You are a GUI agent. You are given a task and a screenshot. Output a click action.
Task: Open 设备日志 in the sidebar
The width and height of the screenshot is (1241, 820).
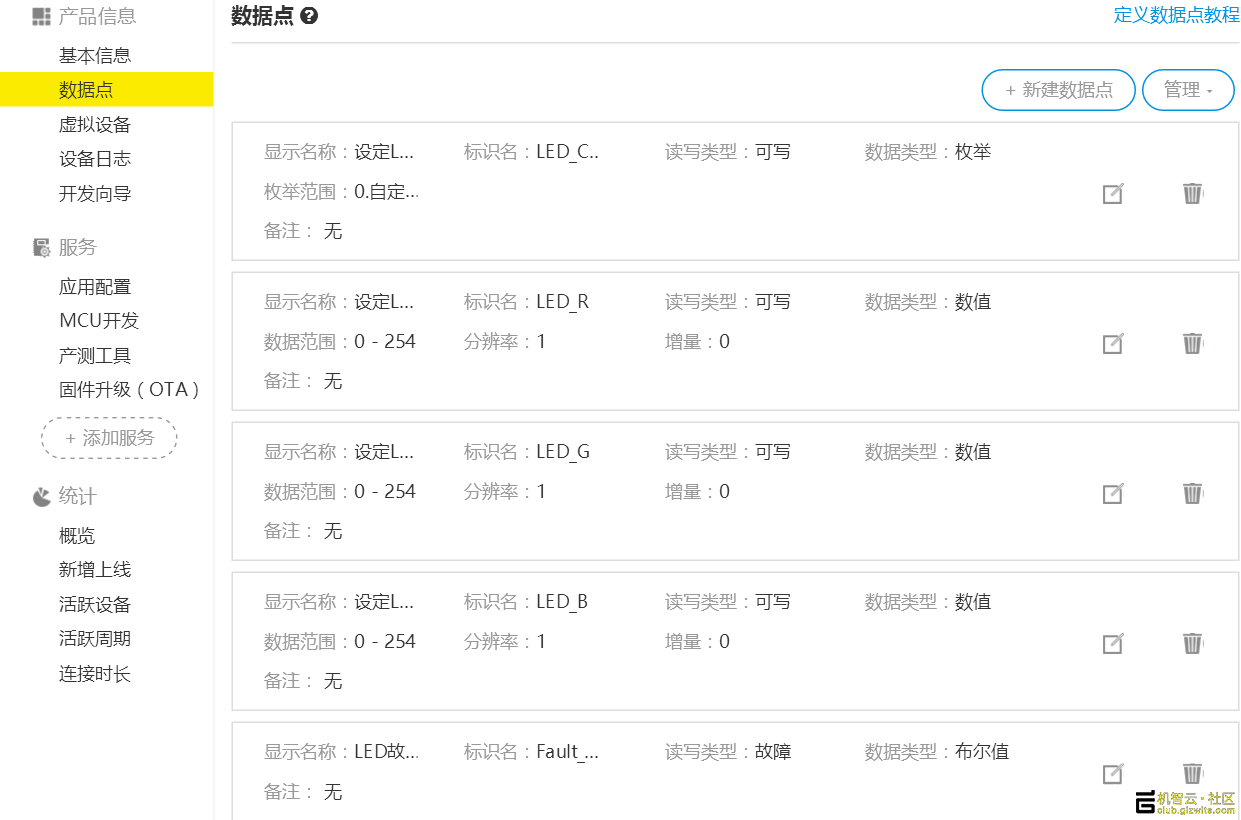point(95,158)
